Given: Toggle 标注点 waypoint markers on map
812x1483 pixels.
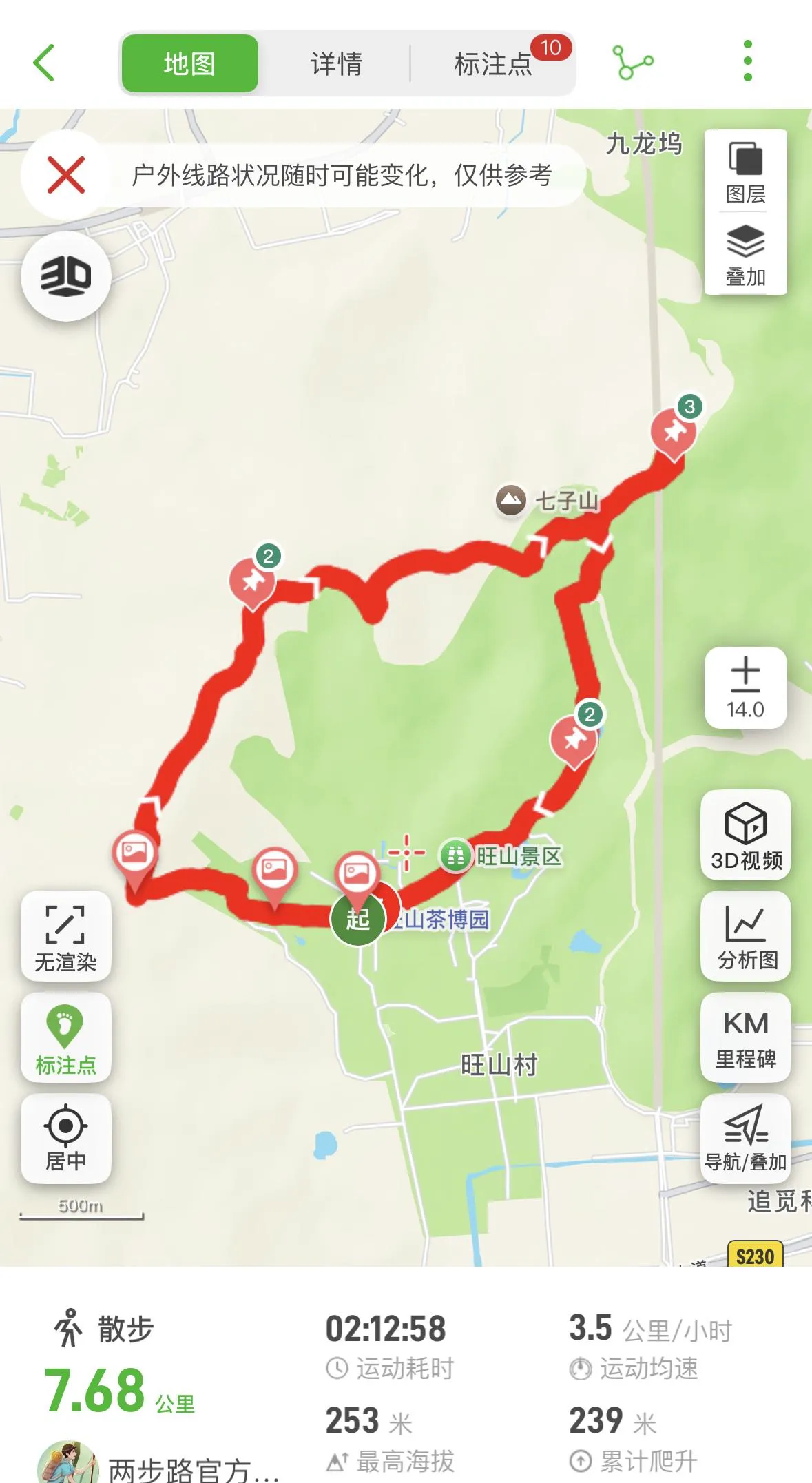Looking at the screenshot, I should pos(65,1037).
